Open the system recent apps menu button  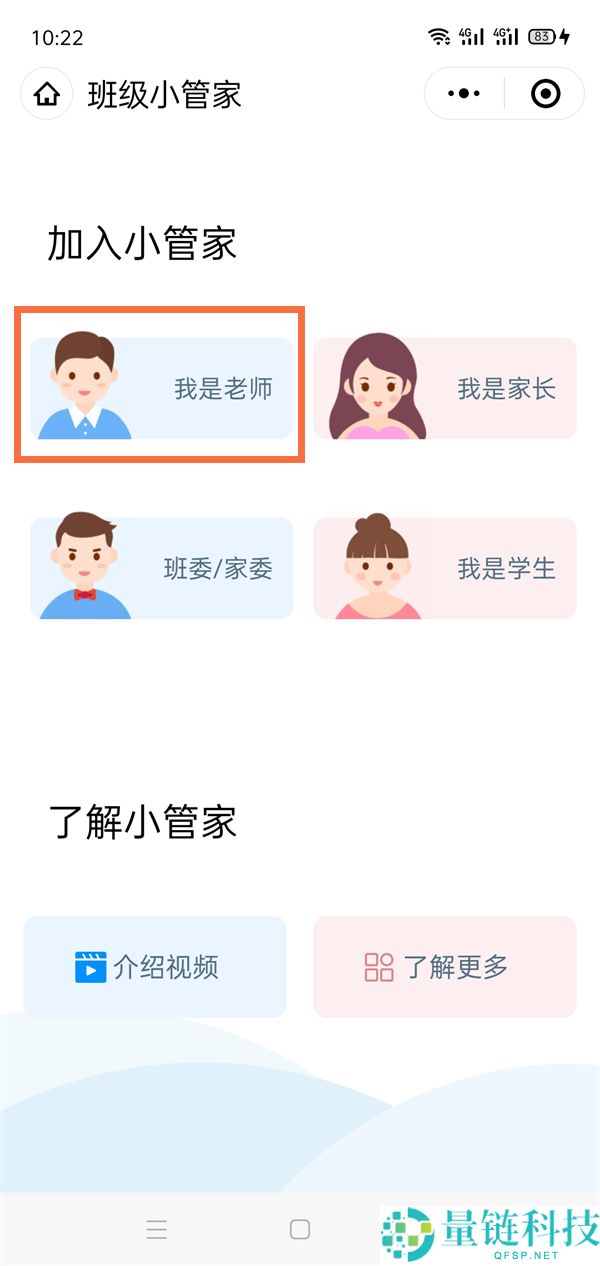(156, 1230)
